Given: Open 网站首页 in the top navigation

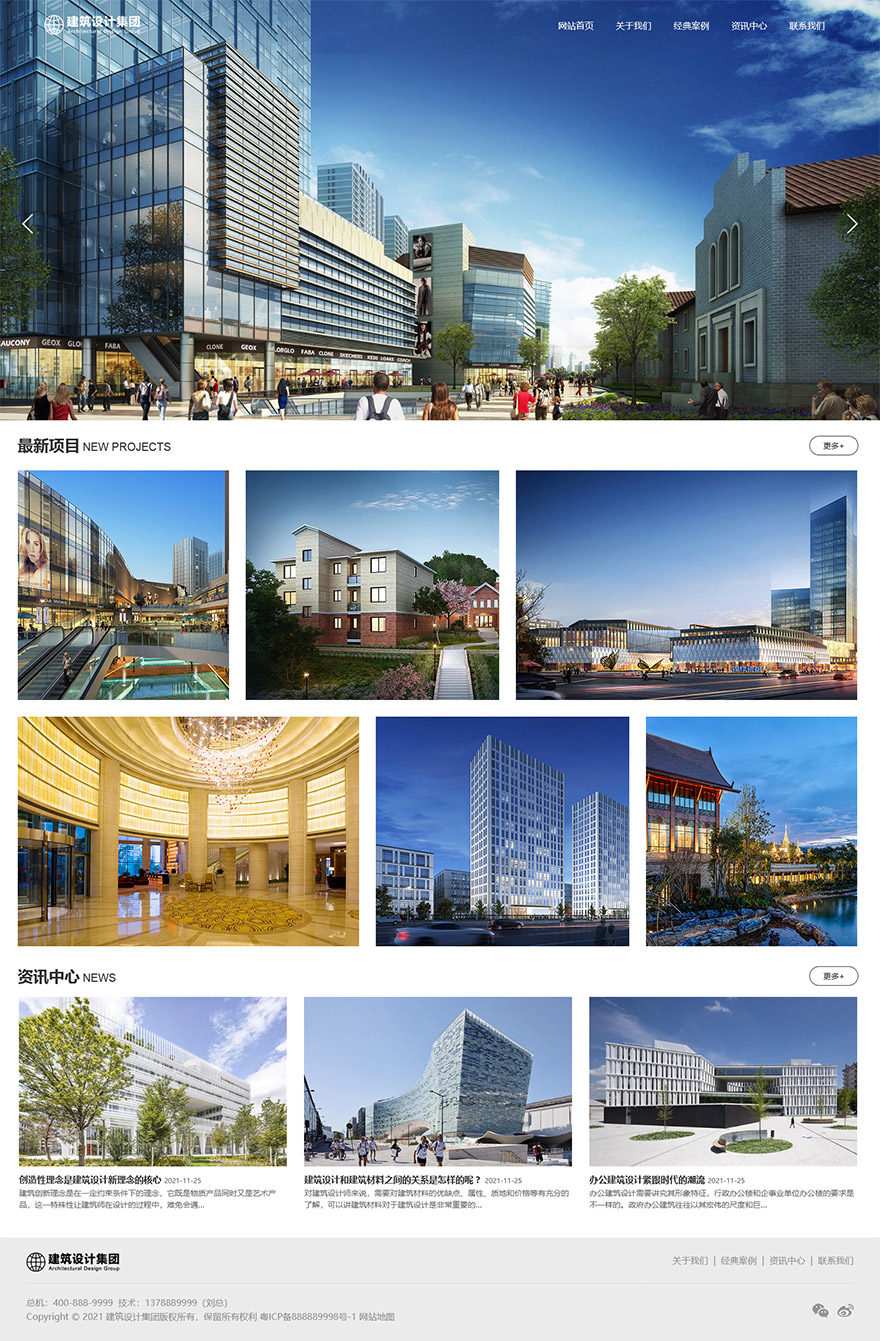Looking at the screenshot, I should coord(575,26).
